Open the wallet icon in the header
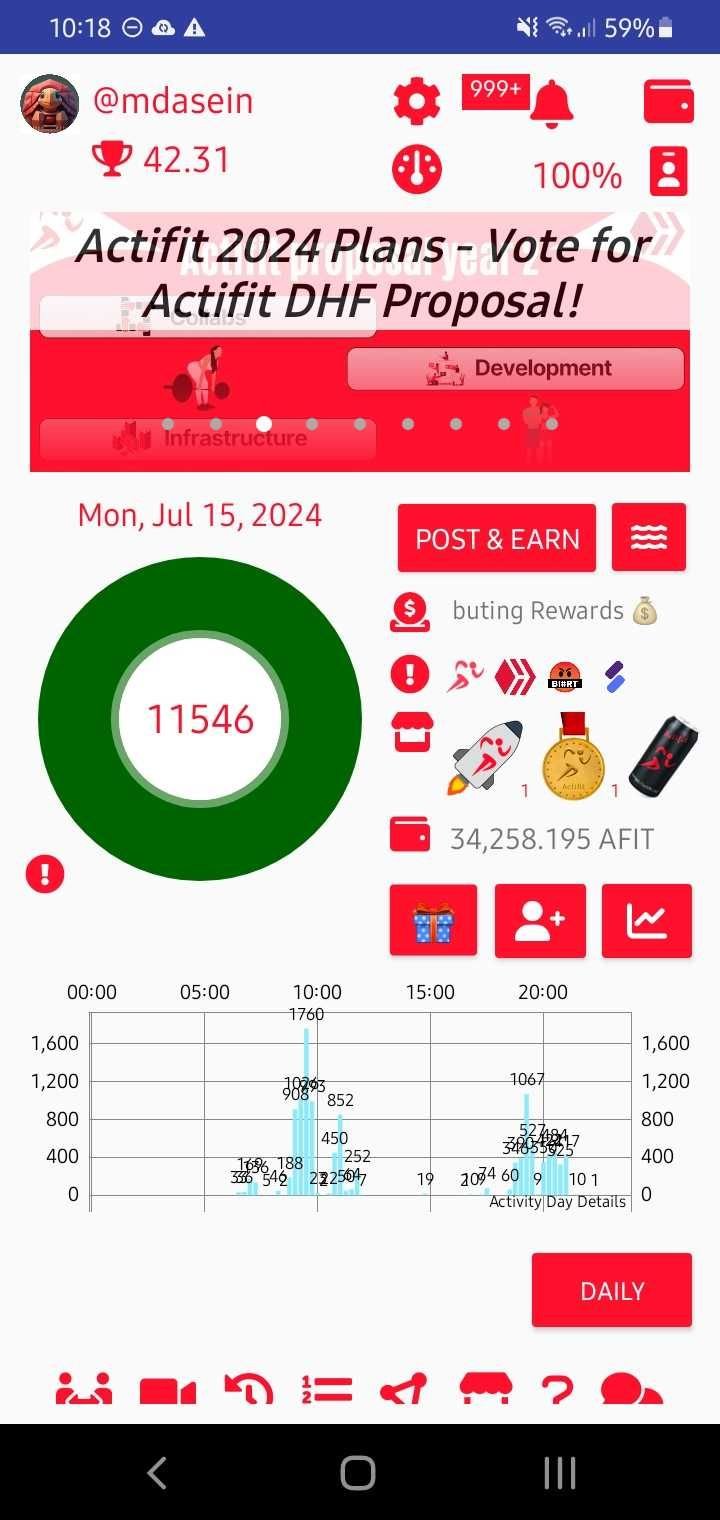The image size is (720, 1520). click(x=668, y=102)
